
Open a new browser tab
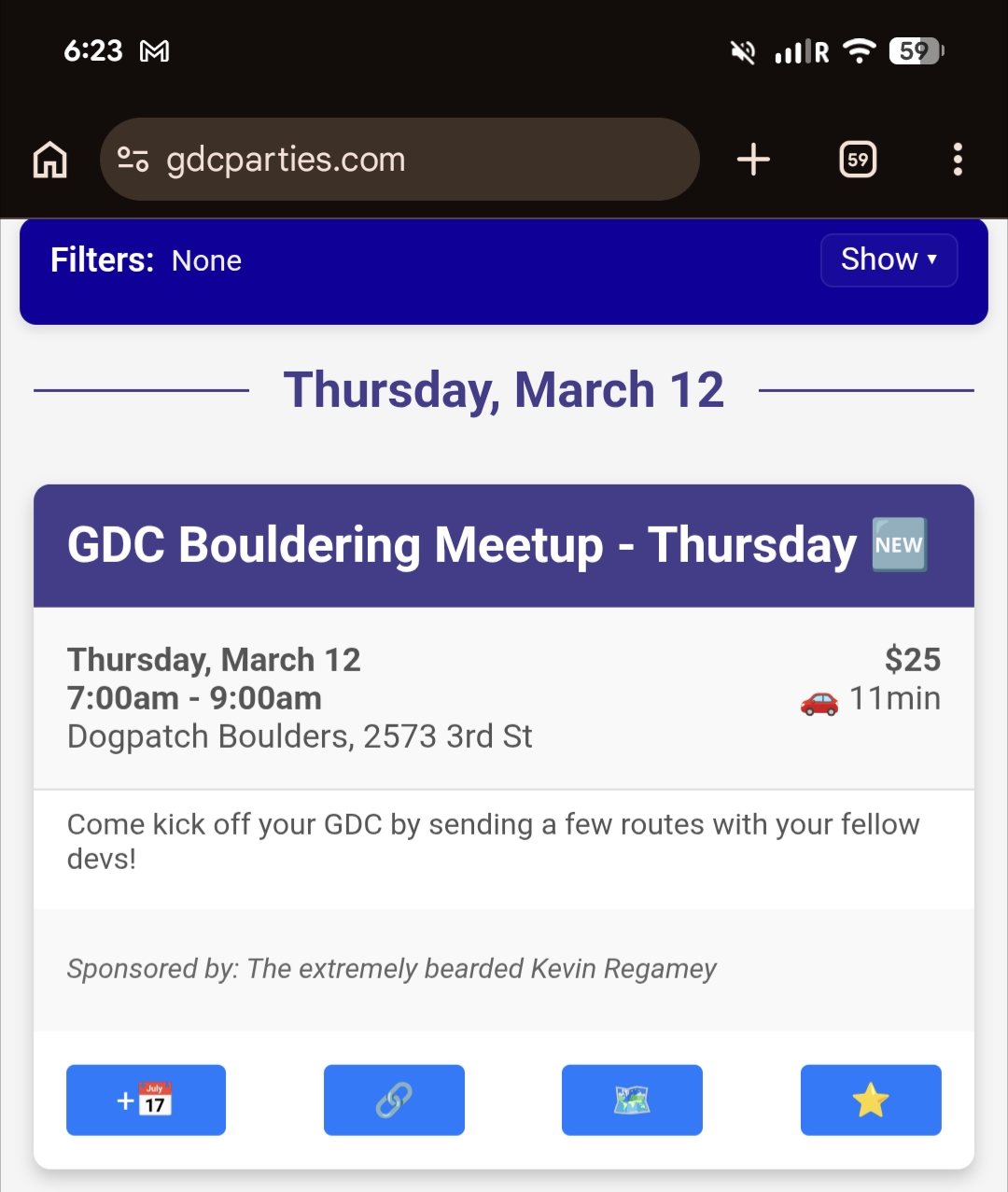point(753,160)
